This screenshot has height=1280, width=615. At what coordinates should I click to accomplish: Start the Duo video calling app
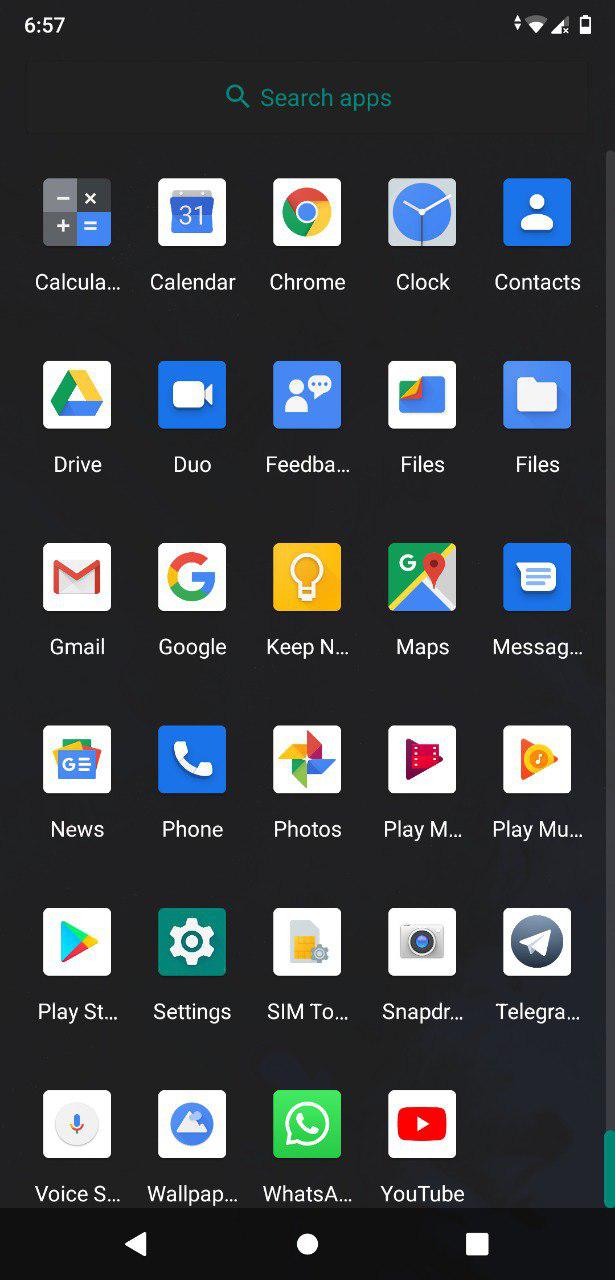[192, 395]
